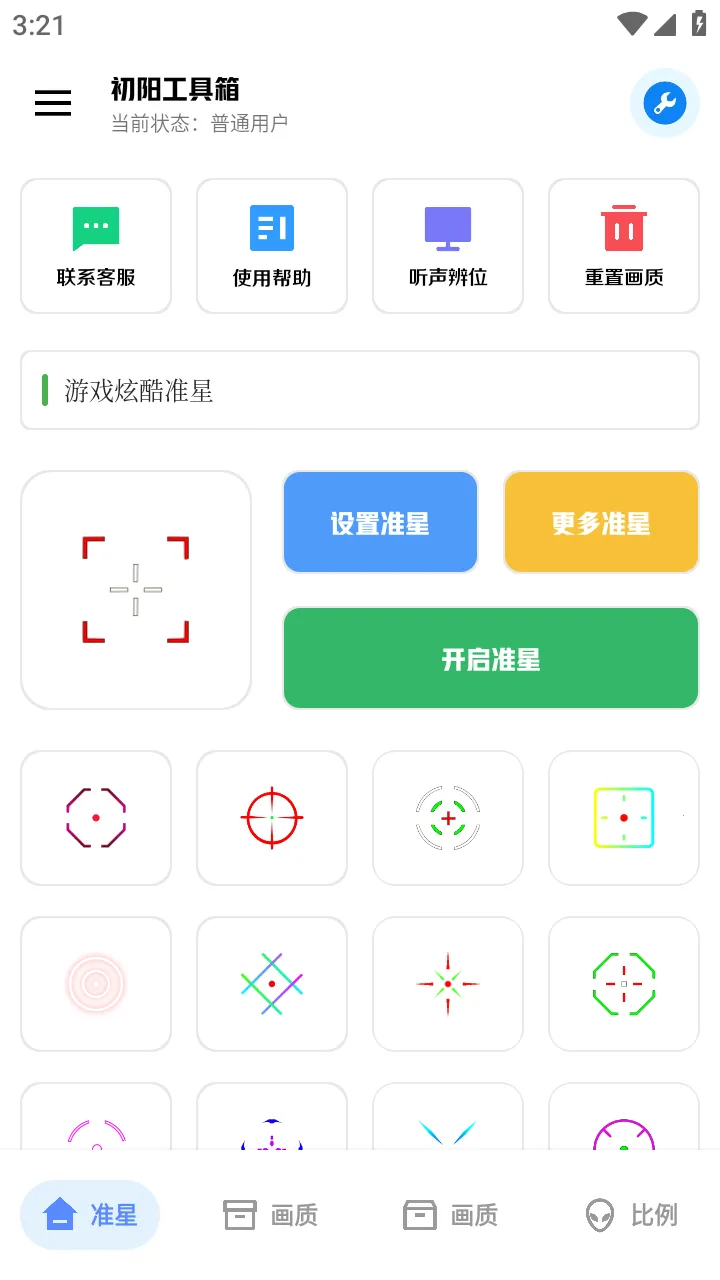This screenshot has height=1280, width=720.
Task: Select the green octagon crosshair style
Action: click(623, 983)
